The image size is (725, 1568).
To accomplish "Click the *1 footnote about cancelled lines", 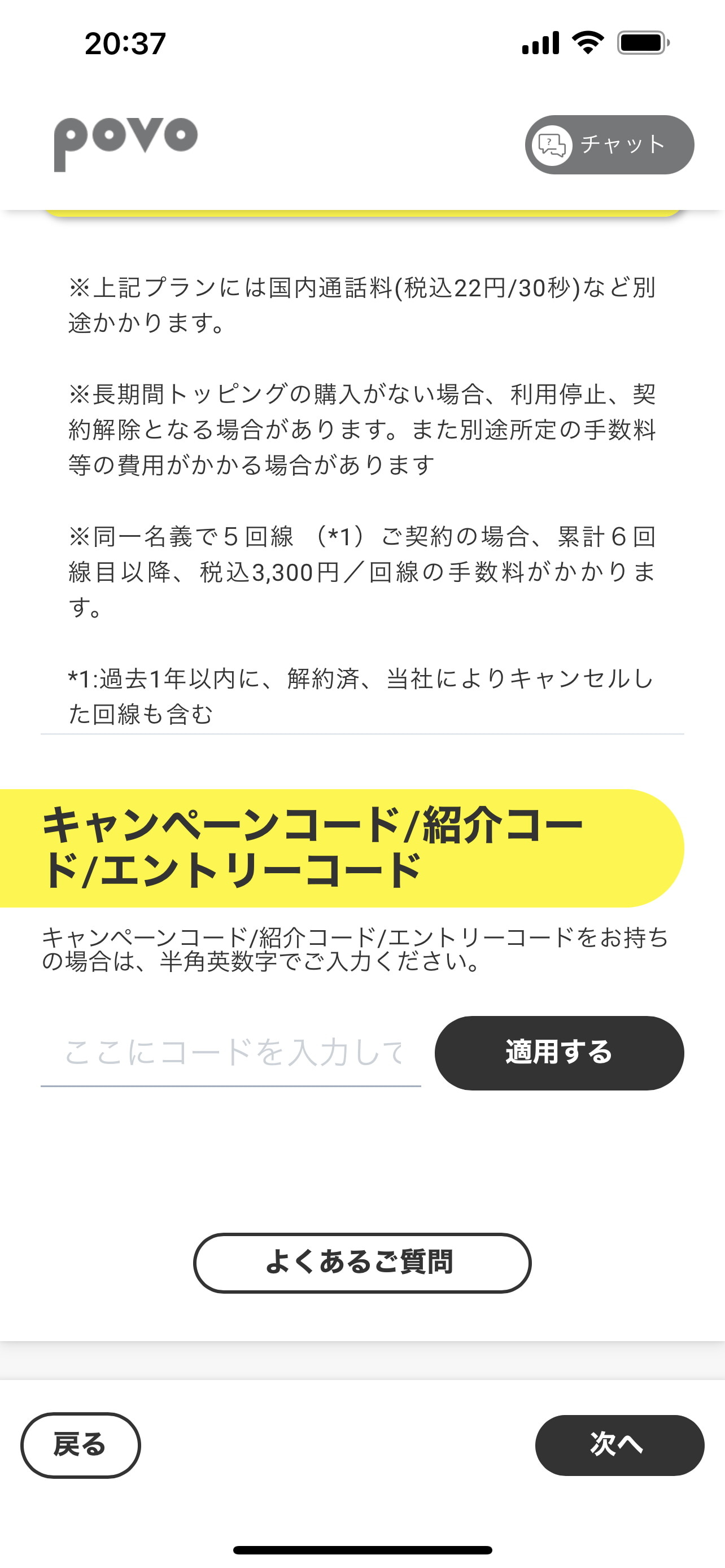I will tap(362, 694).
